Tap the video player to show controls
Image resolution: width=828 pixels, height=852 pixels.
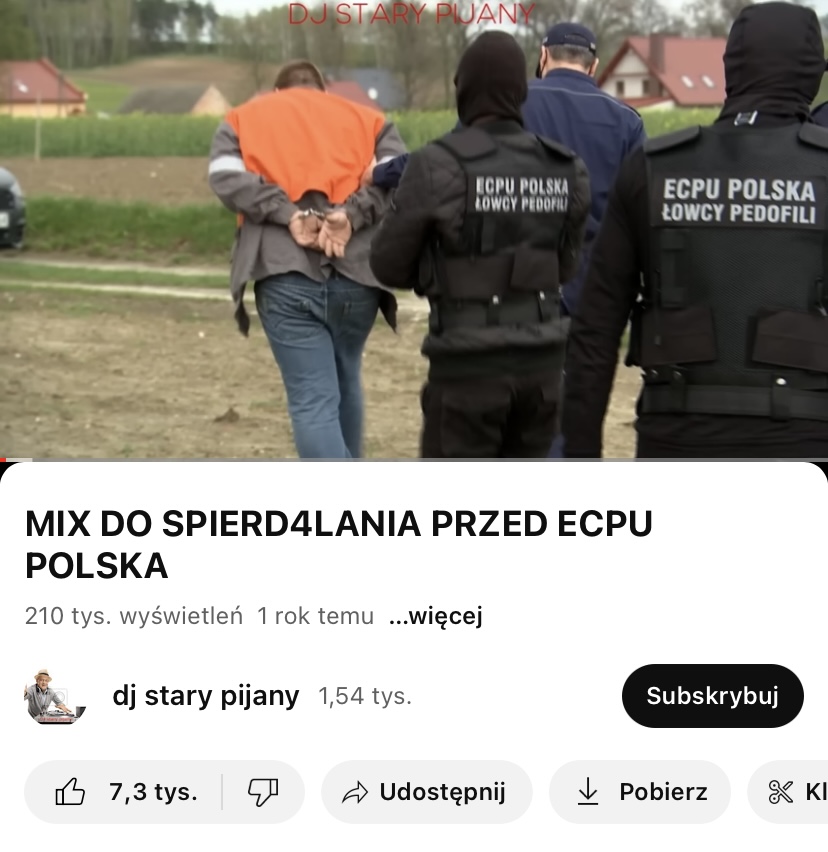[414, 230]
